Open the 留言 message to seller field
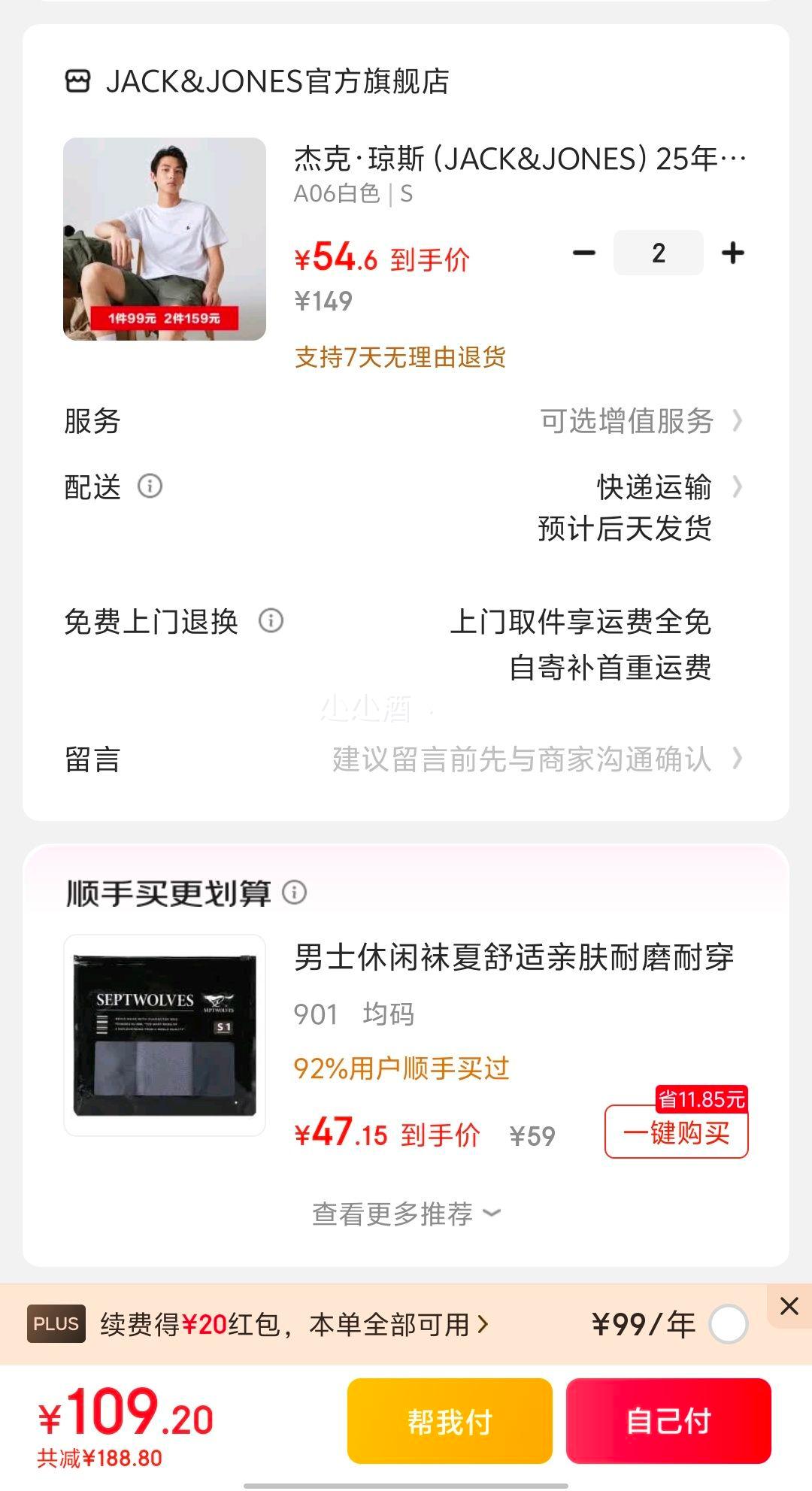812x1491 pixels. coord(526,759)
